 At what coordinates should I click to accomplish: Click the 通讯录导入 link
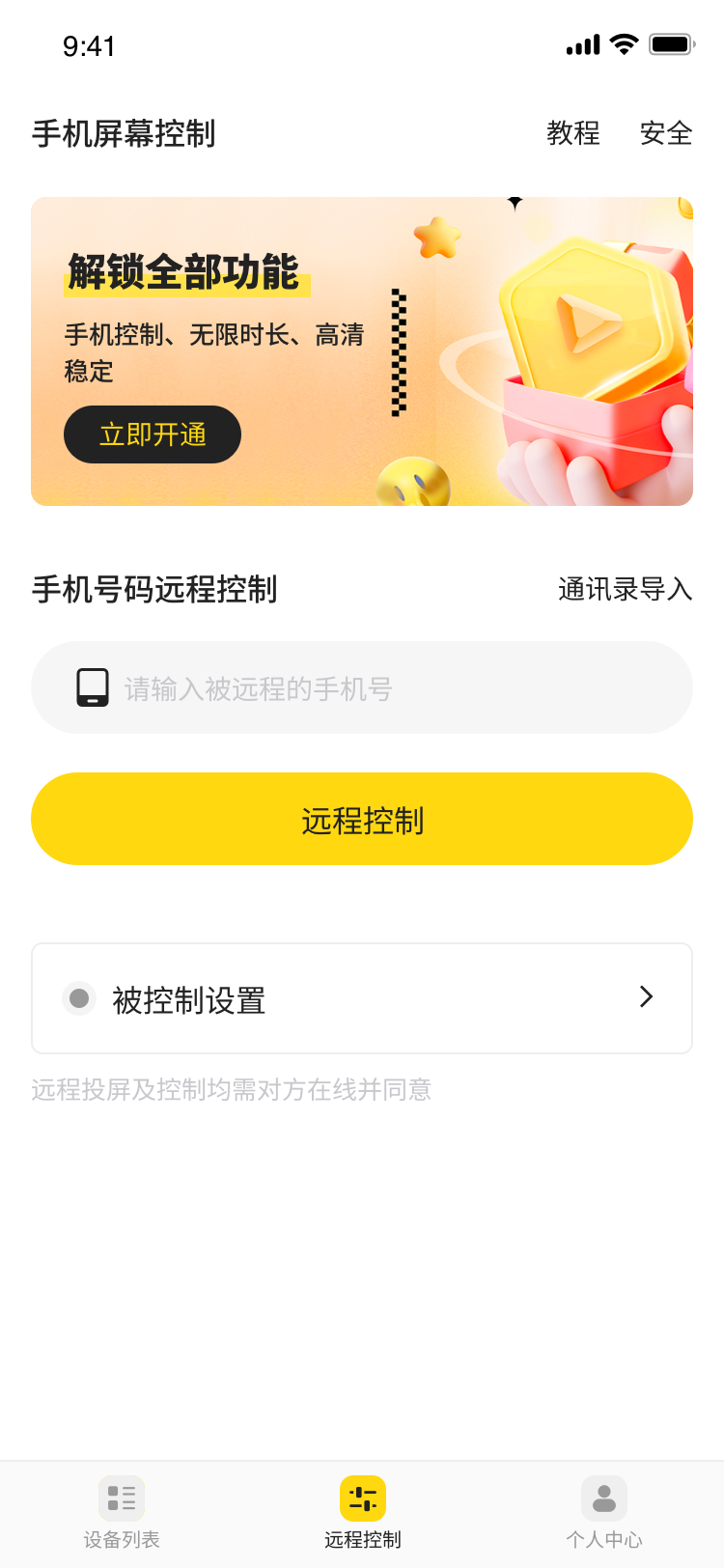click(x=624, y=590)
